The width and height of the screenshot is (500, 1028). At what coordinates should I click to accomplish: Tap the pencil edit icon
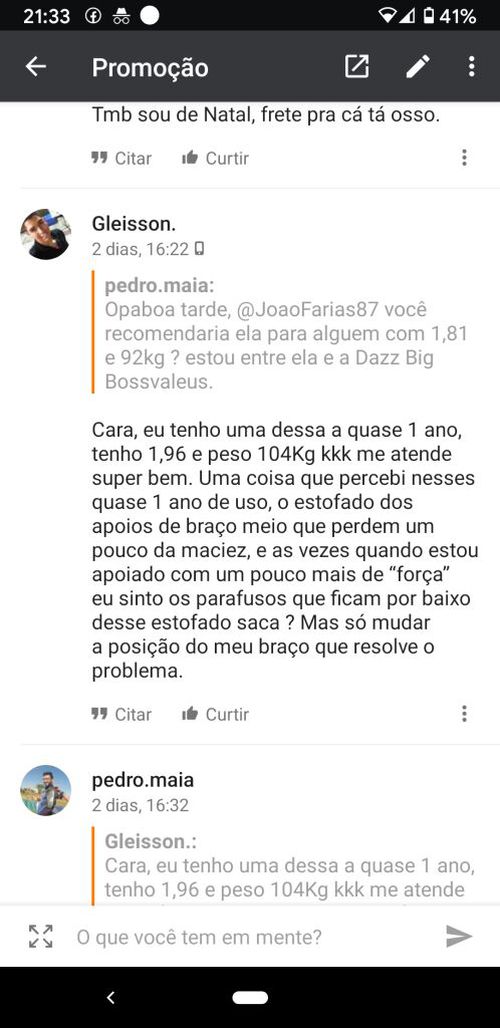tap(417, 66)
